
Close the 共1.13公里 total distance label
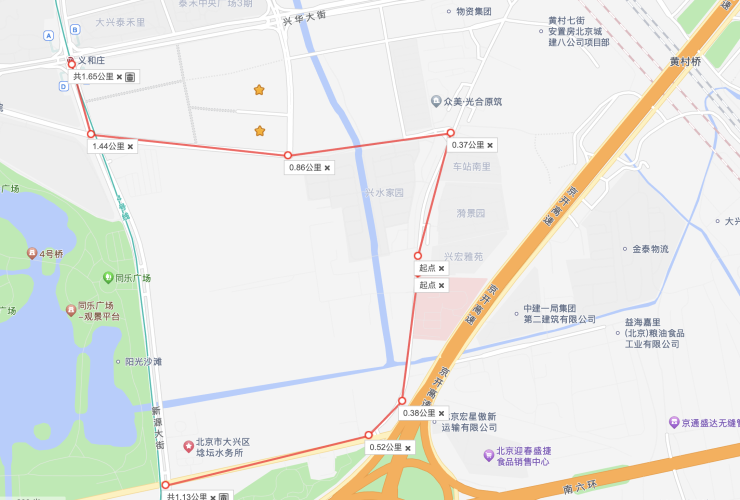[x=213, y=497]
